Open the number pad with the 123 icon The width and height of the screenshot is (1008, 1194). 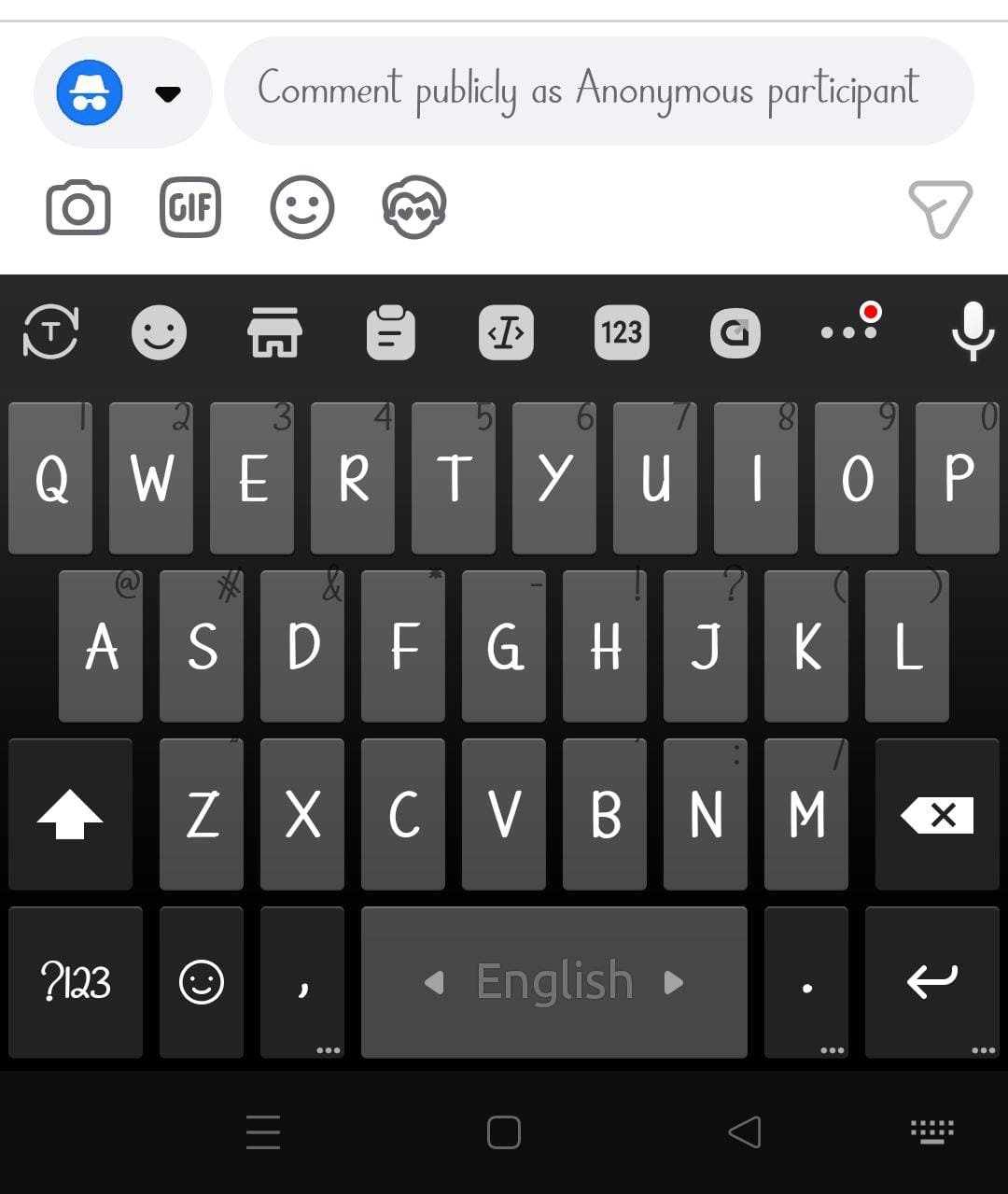pyautogui.click(x=621, y=333)
